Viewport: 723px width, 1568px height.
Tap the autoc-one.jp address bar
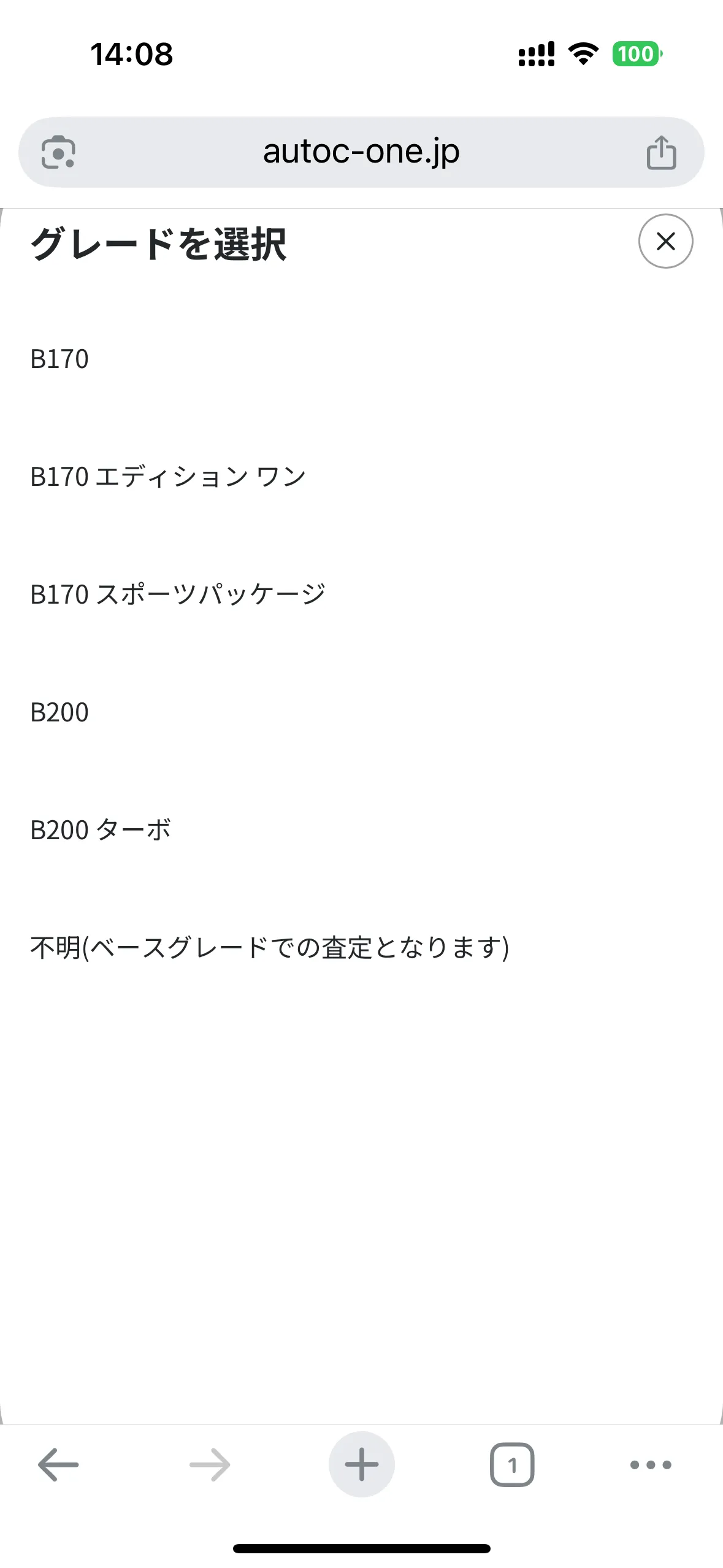tap(361, 152)
